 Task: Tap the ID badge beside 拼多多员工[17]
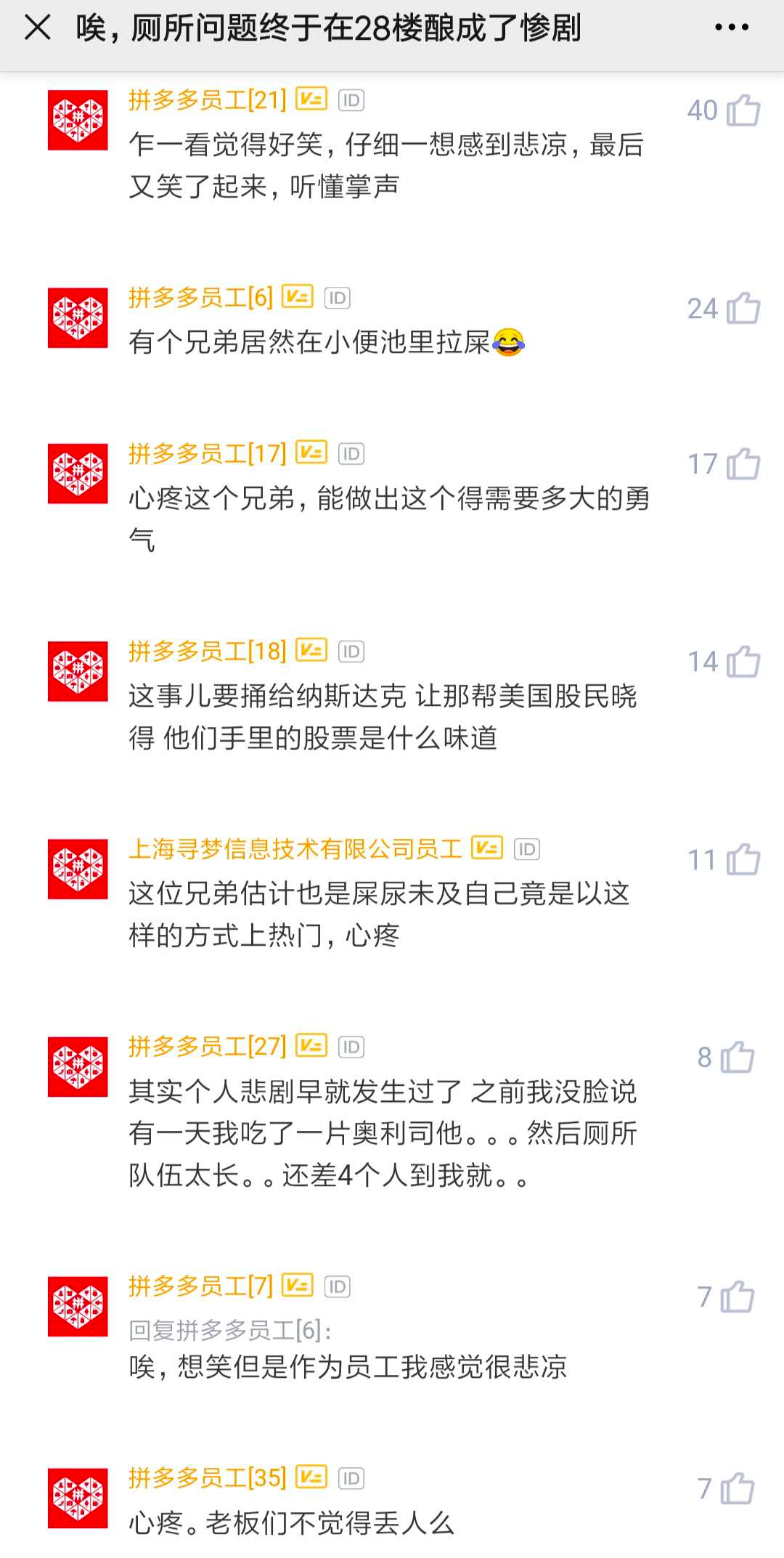(x=351, y=454)
